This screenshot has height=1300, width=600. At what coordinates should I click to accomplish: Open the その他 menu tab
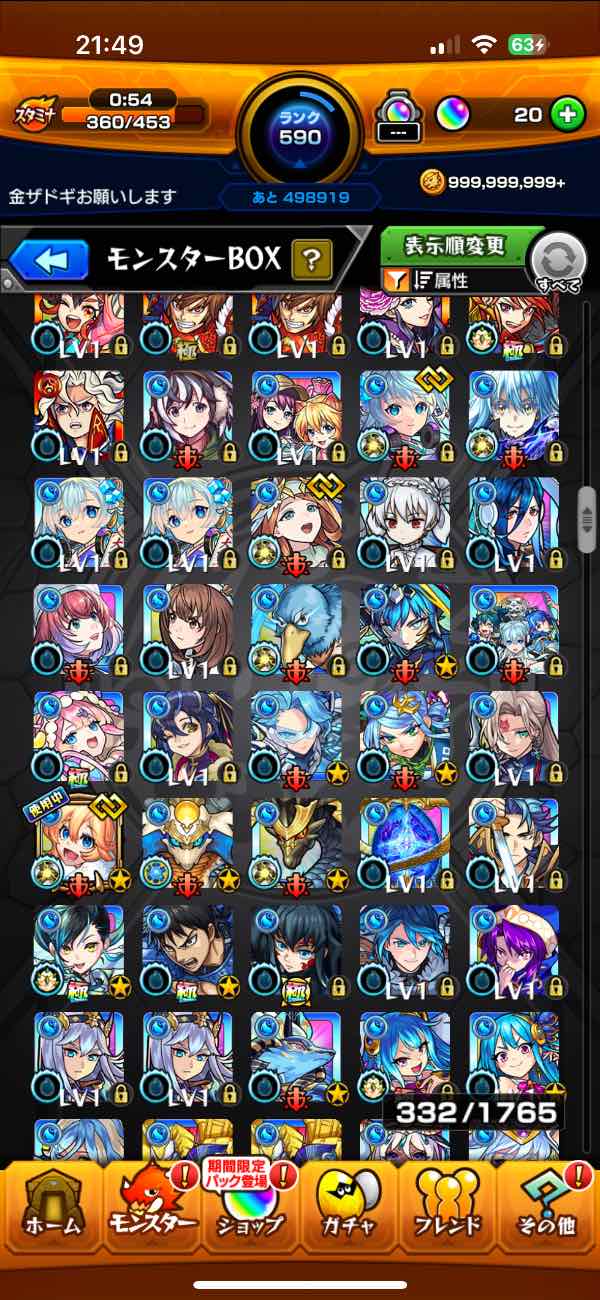tap(548, 1206)
